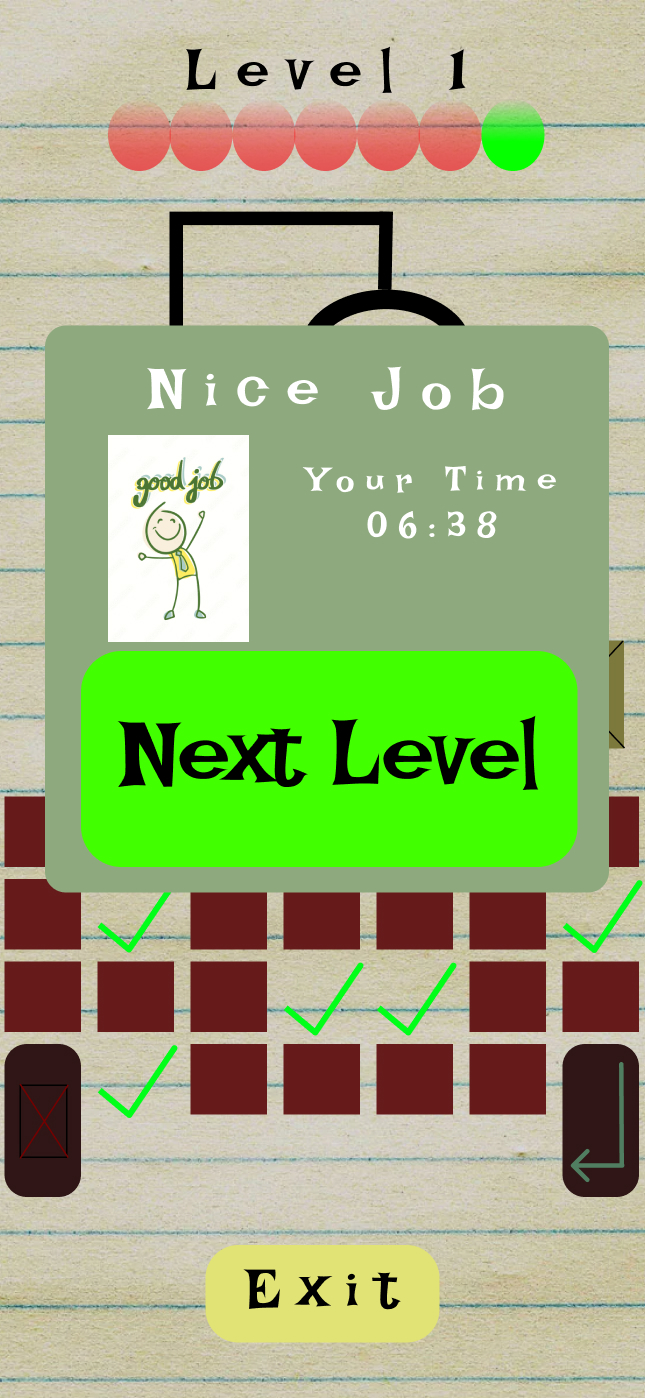Tap the enter arrow key
645x1398 pixels.
click(x=600, y=1121)
